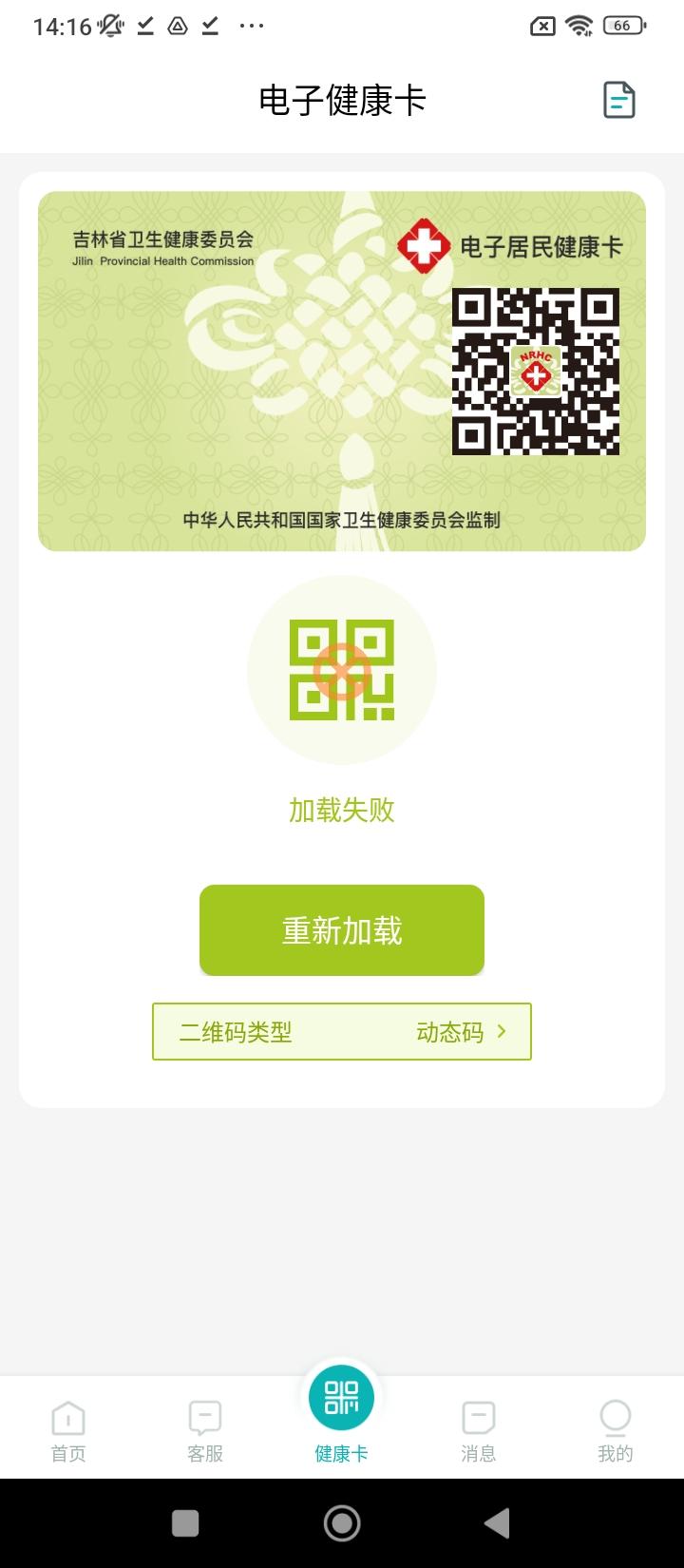Open the health record document icon
Viewport: 684px width, 1568px height.
pyautogui.click(x=618, y=99)
